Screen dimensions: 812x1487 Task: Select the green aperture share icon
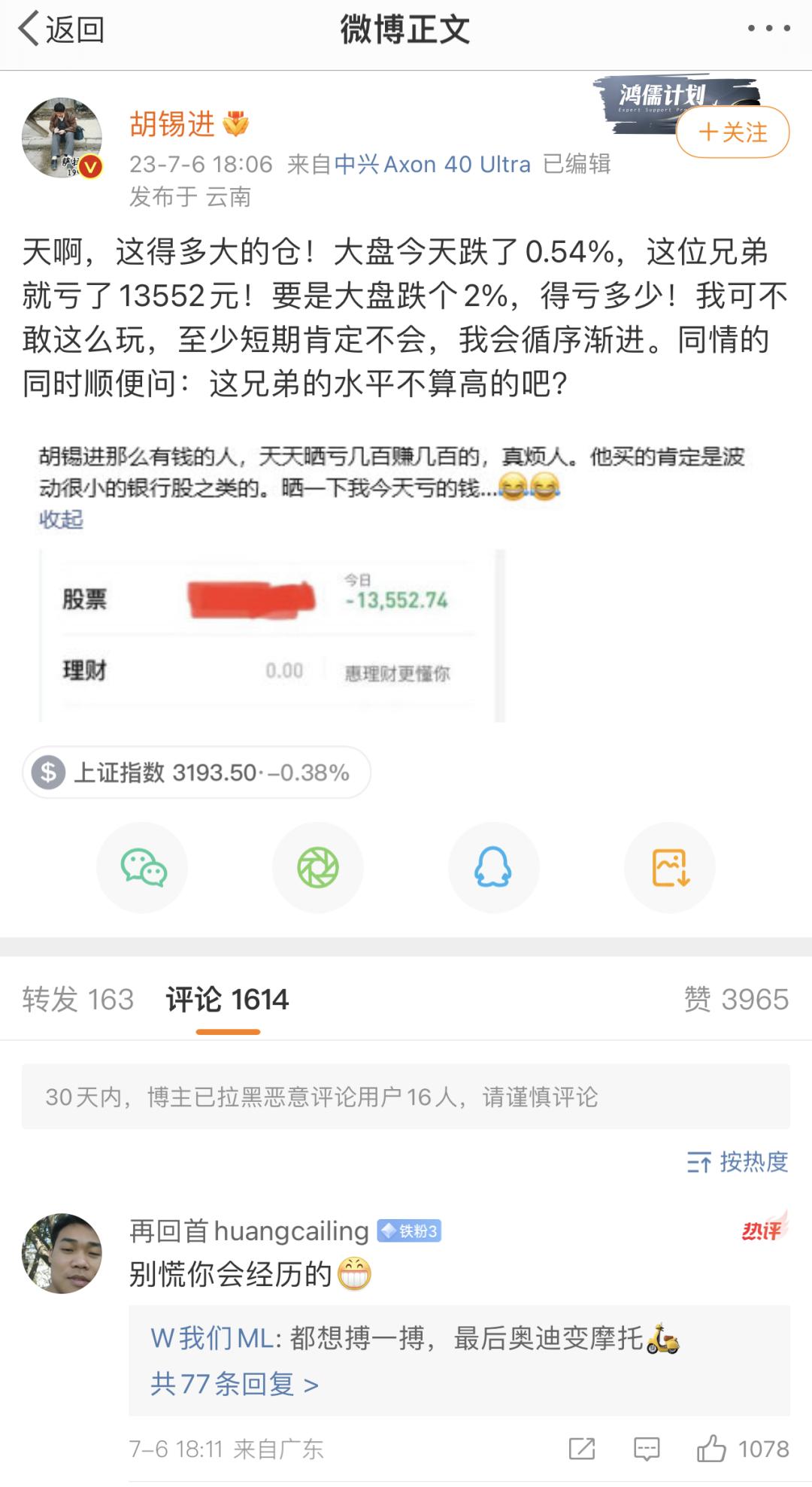[318, 866]
